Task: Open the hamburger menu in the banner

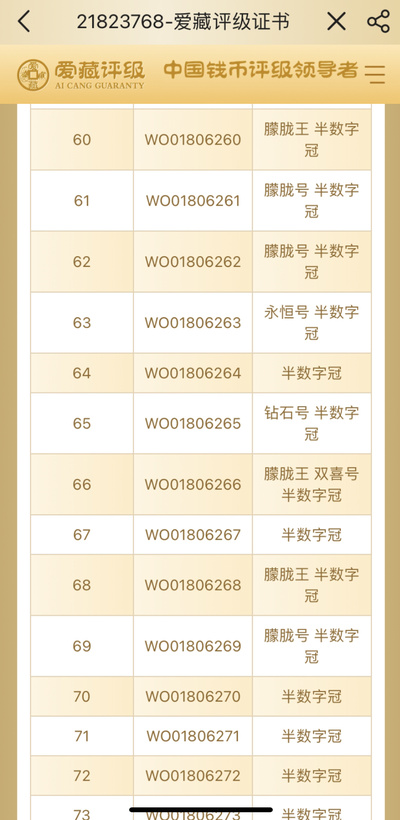Action: [375, 74]
